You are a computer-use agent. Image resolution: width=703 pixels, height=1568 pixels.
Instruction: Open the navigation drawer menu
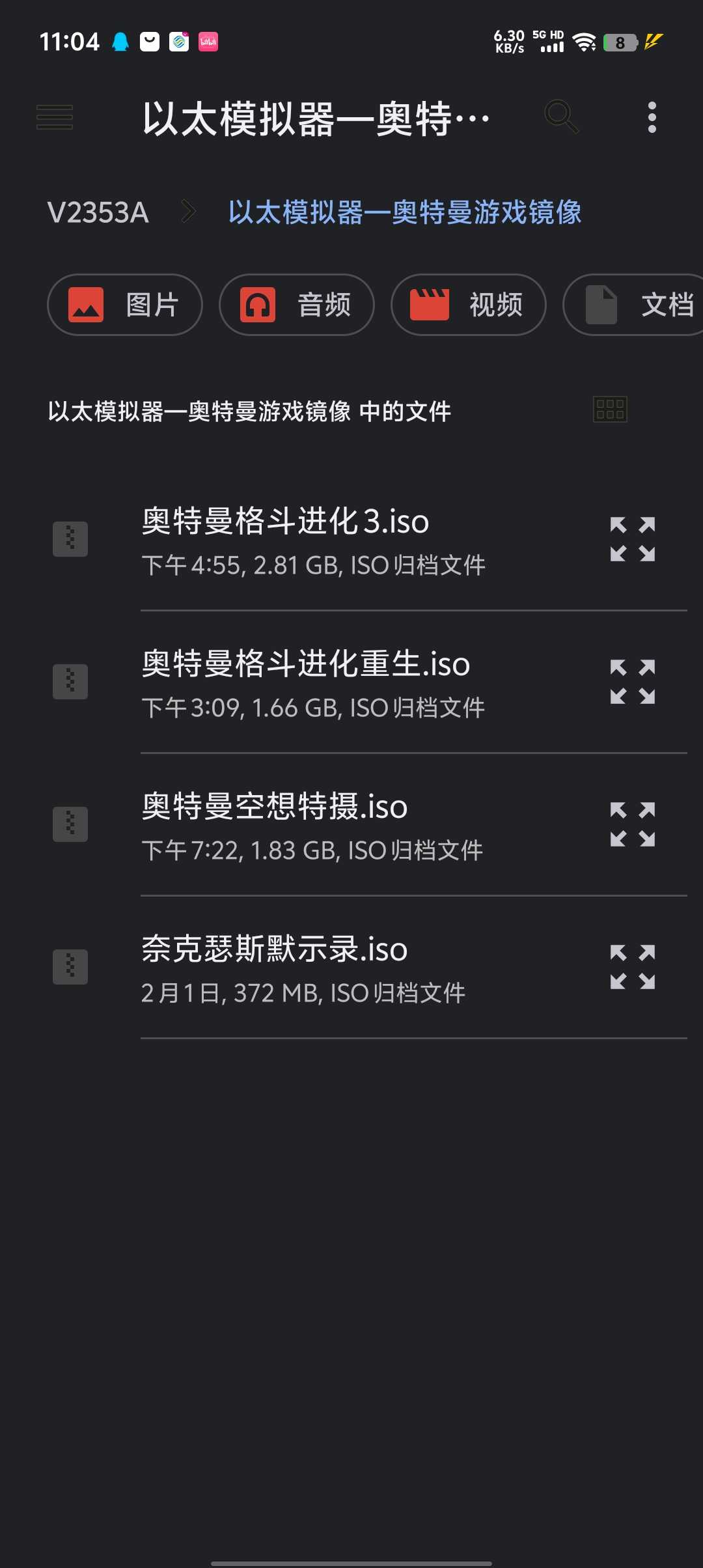[x=55, y=118]
